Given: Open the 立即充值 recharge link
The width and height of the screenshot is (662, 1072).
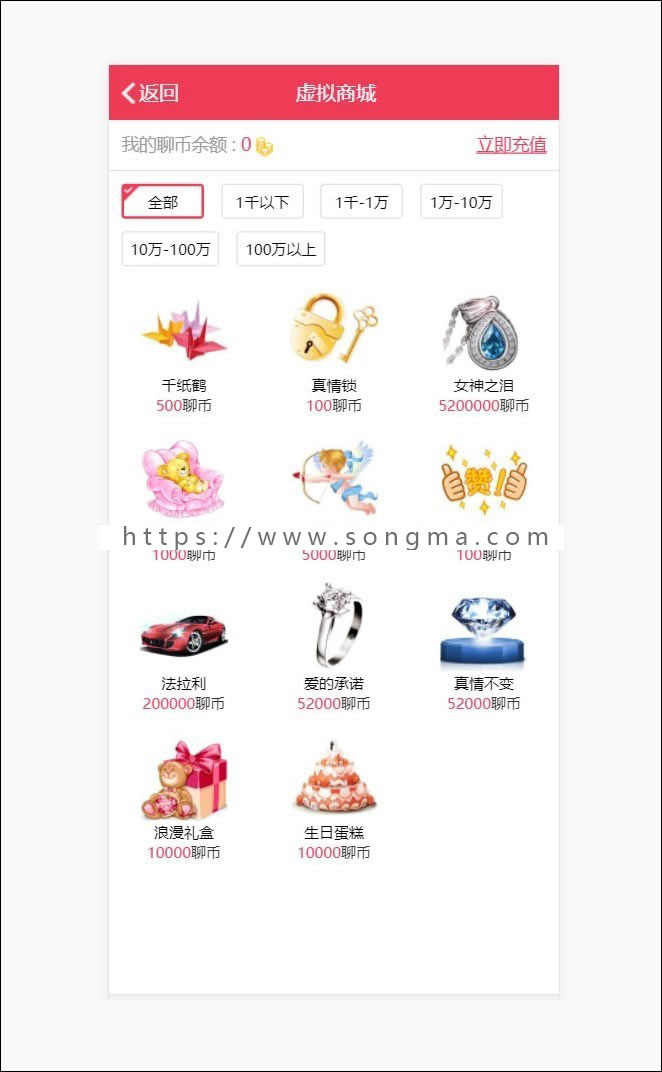Looking at the screenshot, I should tap(511, 145).
